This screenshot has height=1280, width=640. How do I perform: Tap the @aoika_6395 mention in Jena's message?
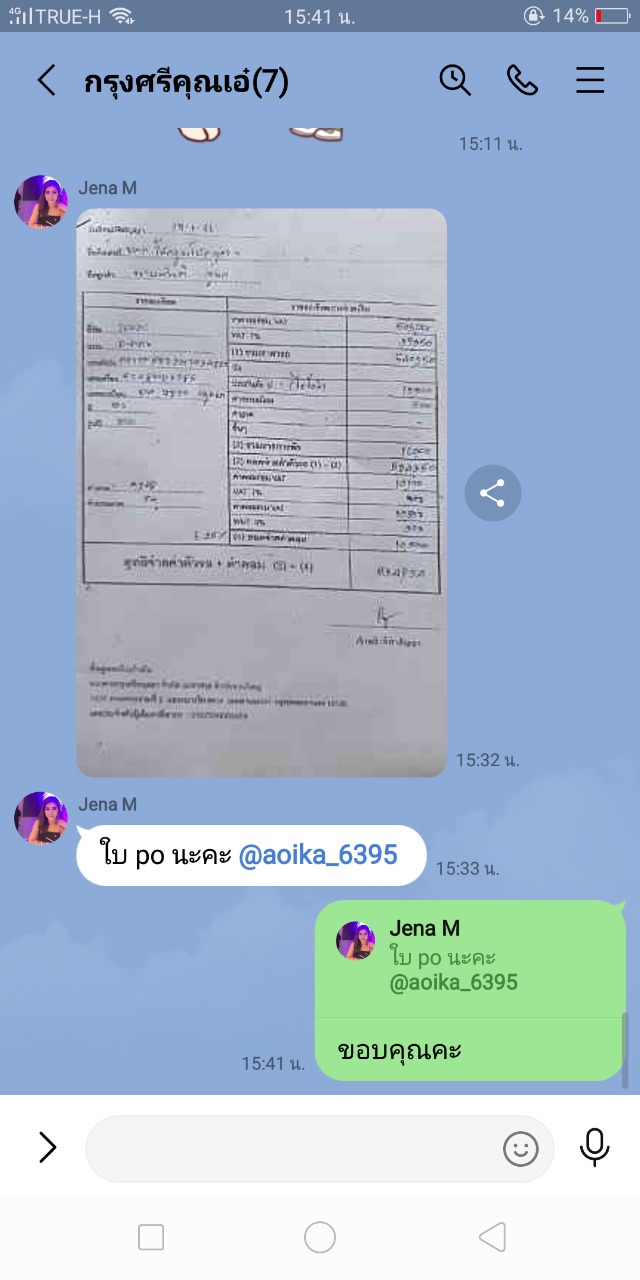click(x=318, y=855)
